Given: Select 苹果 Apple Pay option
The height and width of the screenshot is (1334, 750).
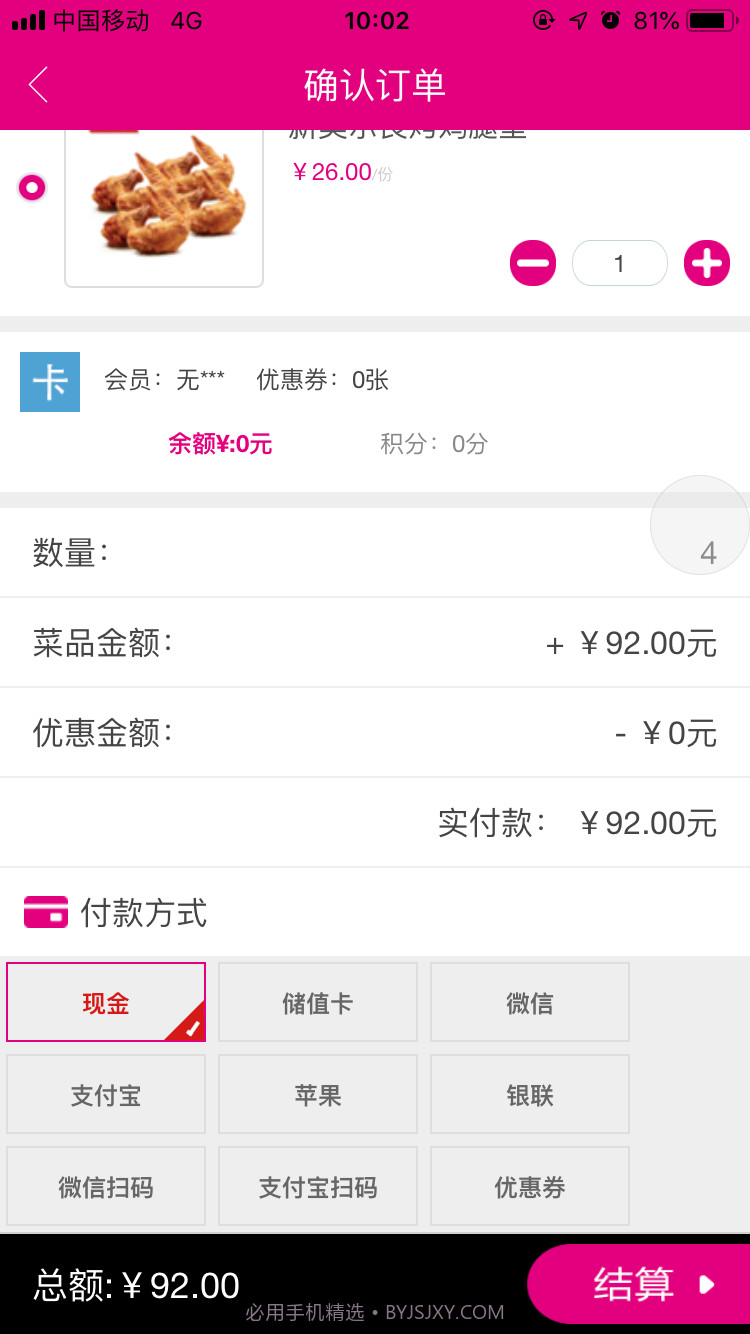Looking at the screenshot, I should (317, 1094).
